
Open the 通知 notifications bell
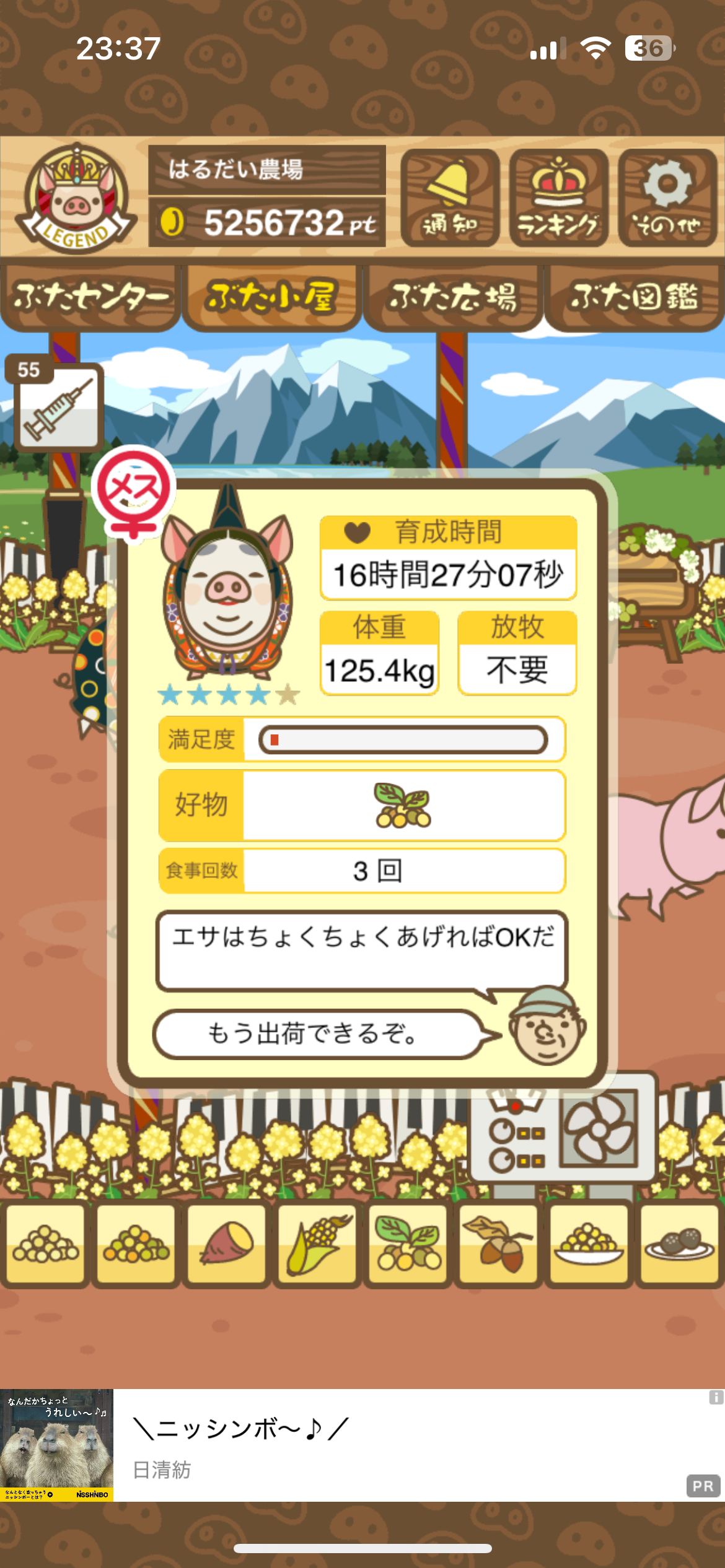(x=450, y=198)
